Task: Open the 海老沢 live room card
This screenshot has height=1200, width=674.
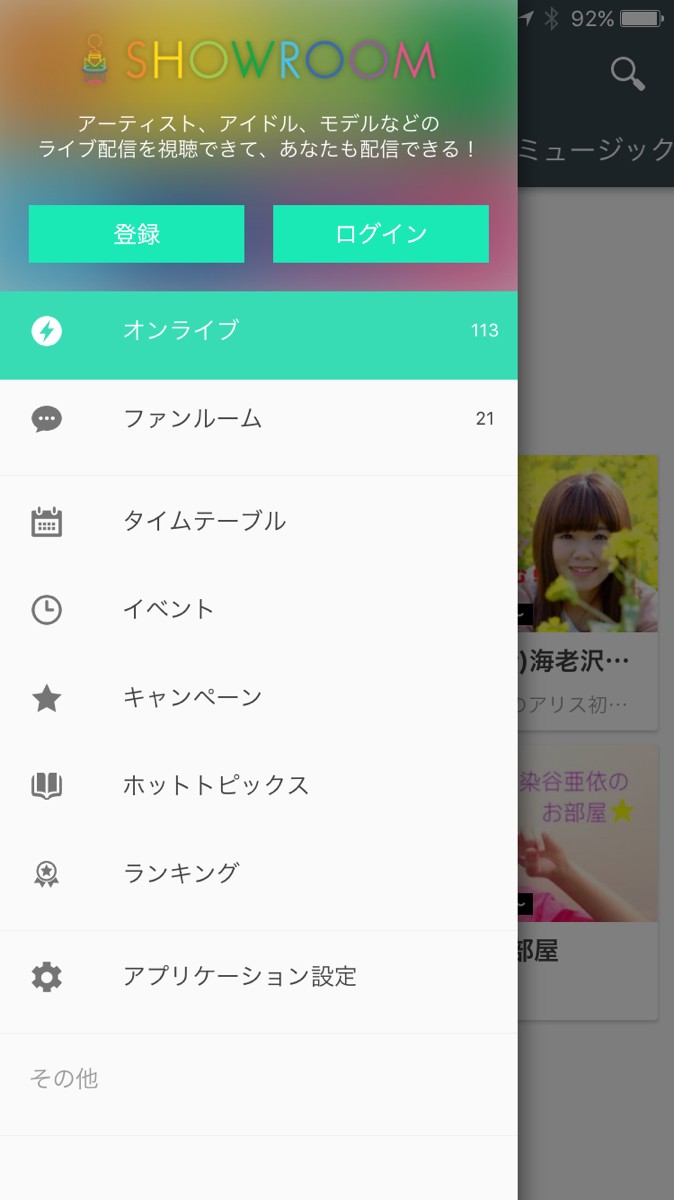Action: 588,590
